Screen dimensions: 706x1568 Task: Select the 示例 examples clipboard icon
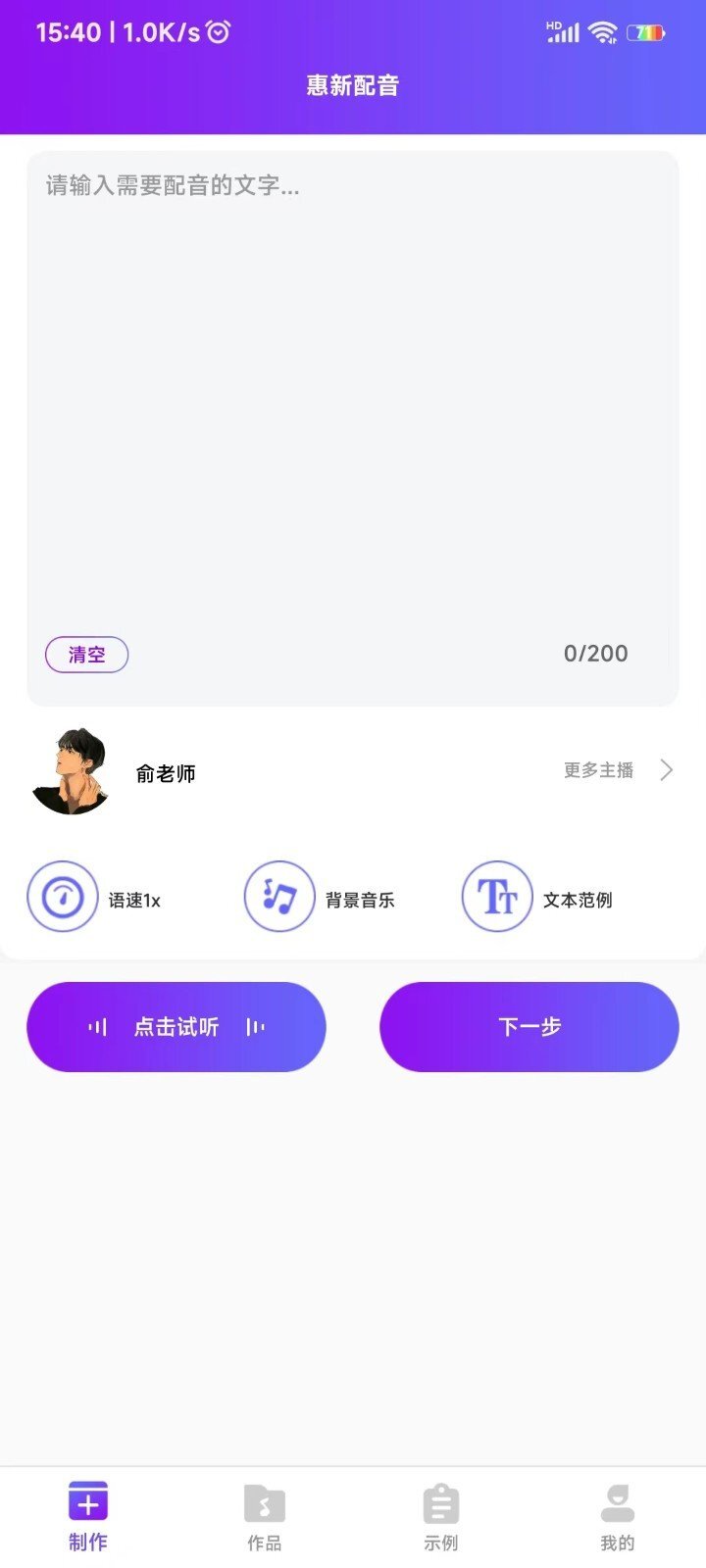tap(440, 1501)
